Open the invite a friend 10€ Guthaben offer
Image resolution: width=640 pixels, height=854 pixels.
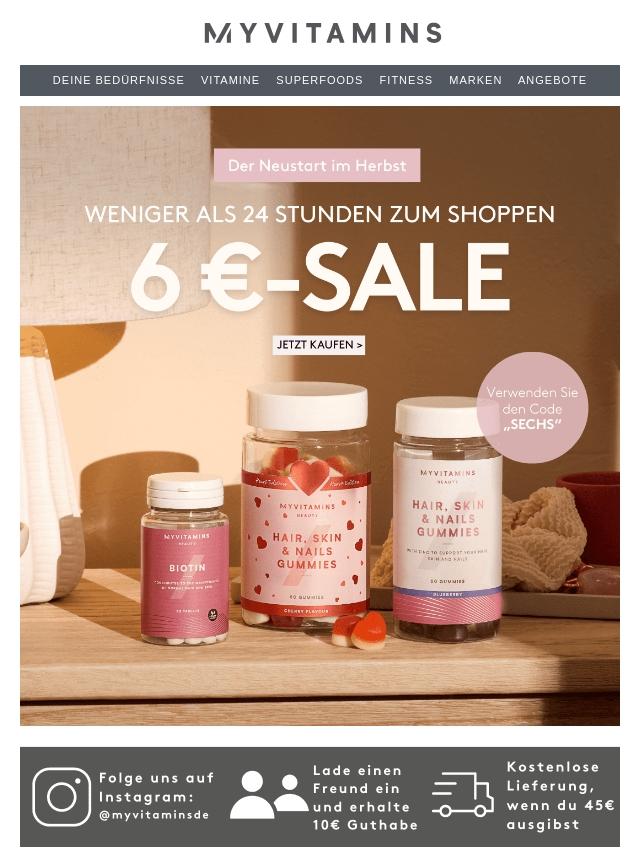(324, 796)
